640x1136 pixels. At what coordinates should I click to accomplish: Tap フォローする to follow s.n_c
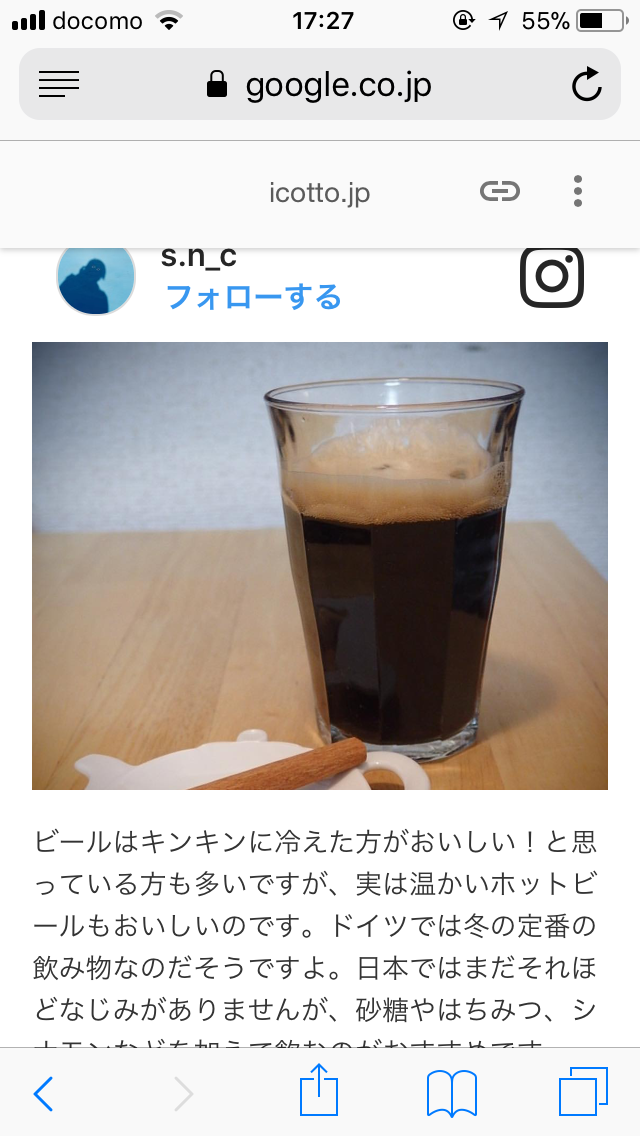click(254, 296)
